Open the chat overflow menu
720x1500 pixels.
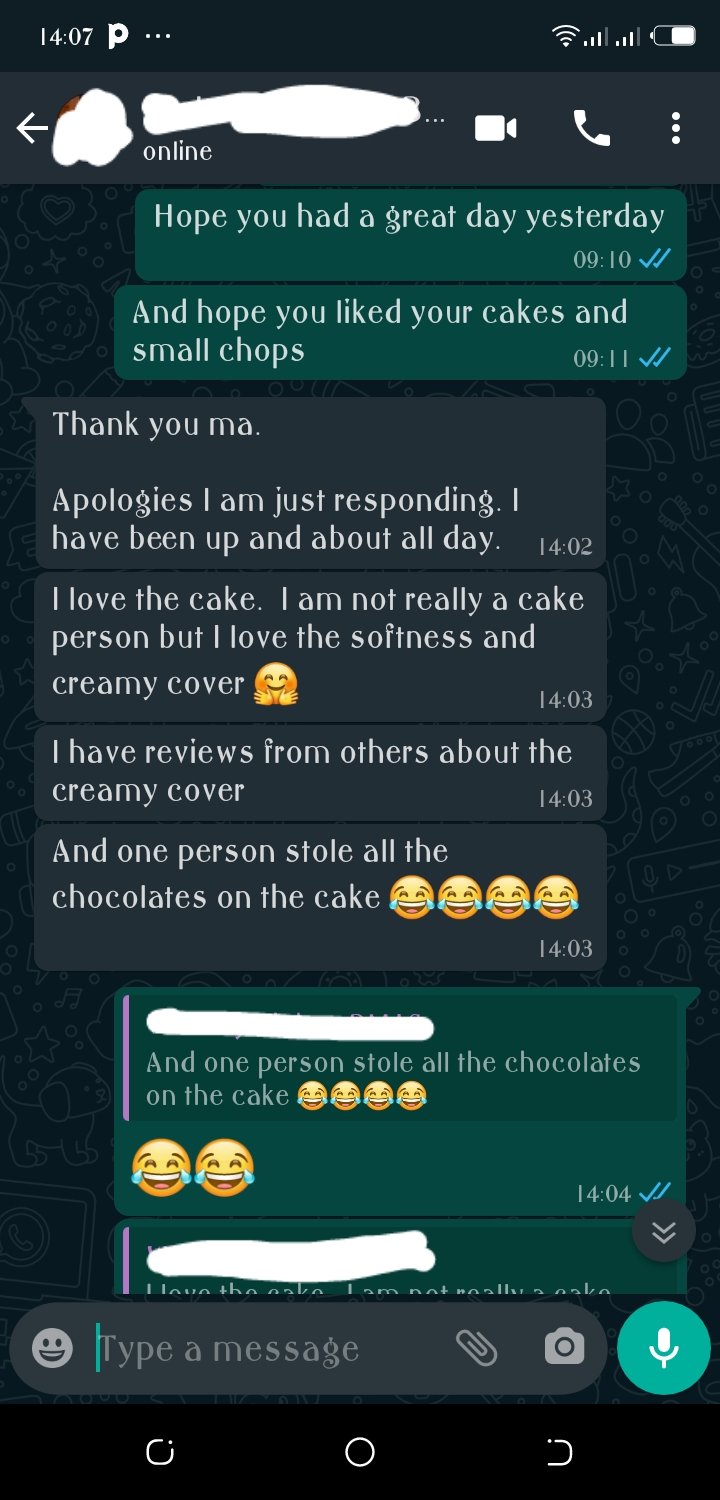click(x=676, y=128)
